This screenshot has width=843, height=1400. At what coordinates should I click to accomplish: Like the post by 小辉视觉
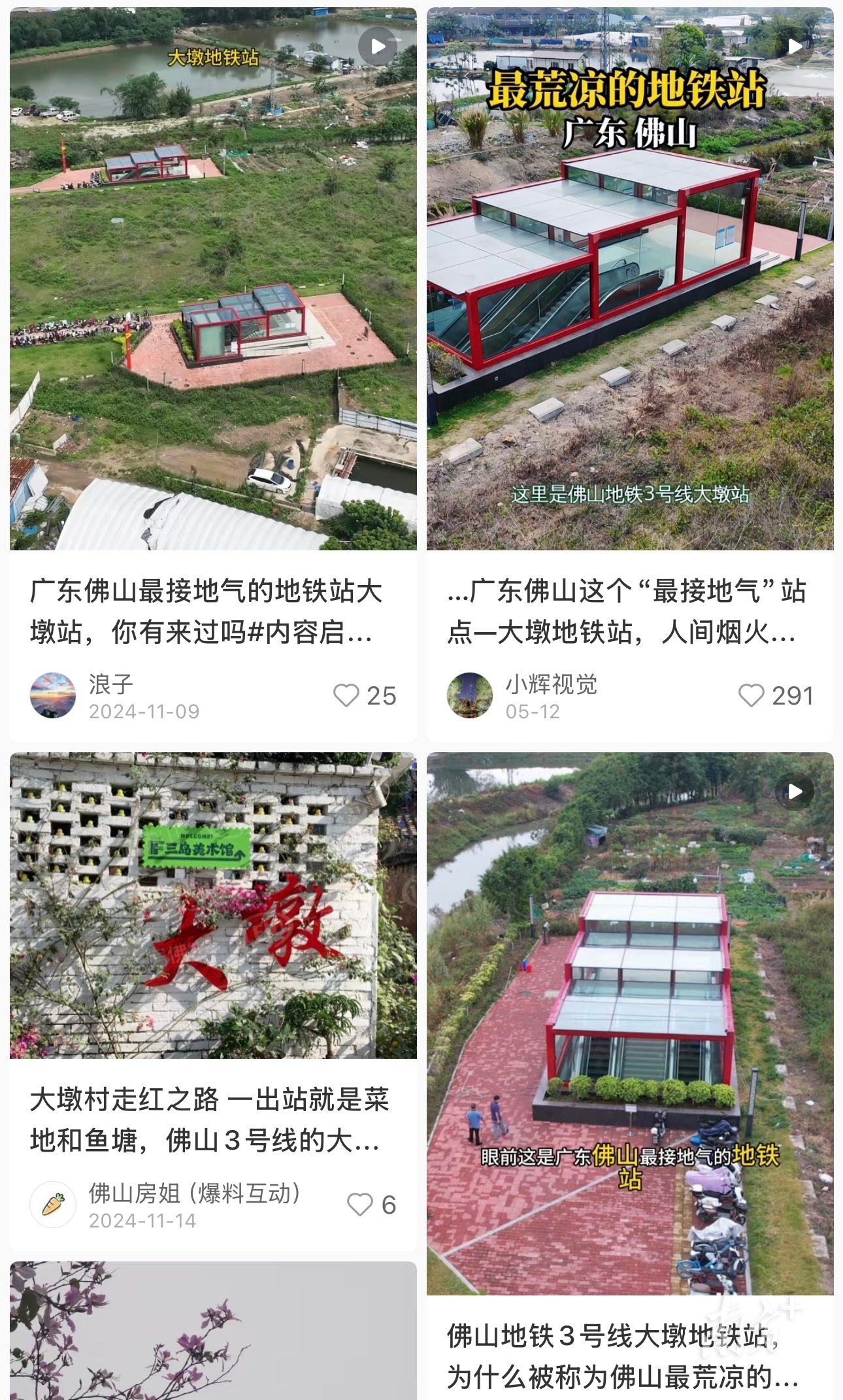(751, 695)
